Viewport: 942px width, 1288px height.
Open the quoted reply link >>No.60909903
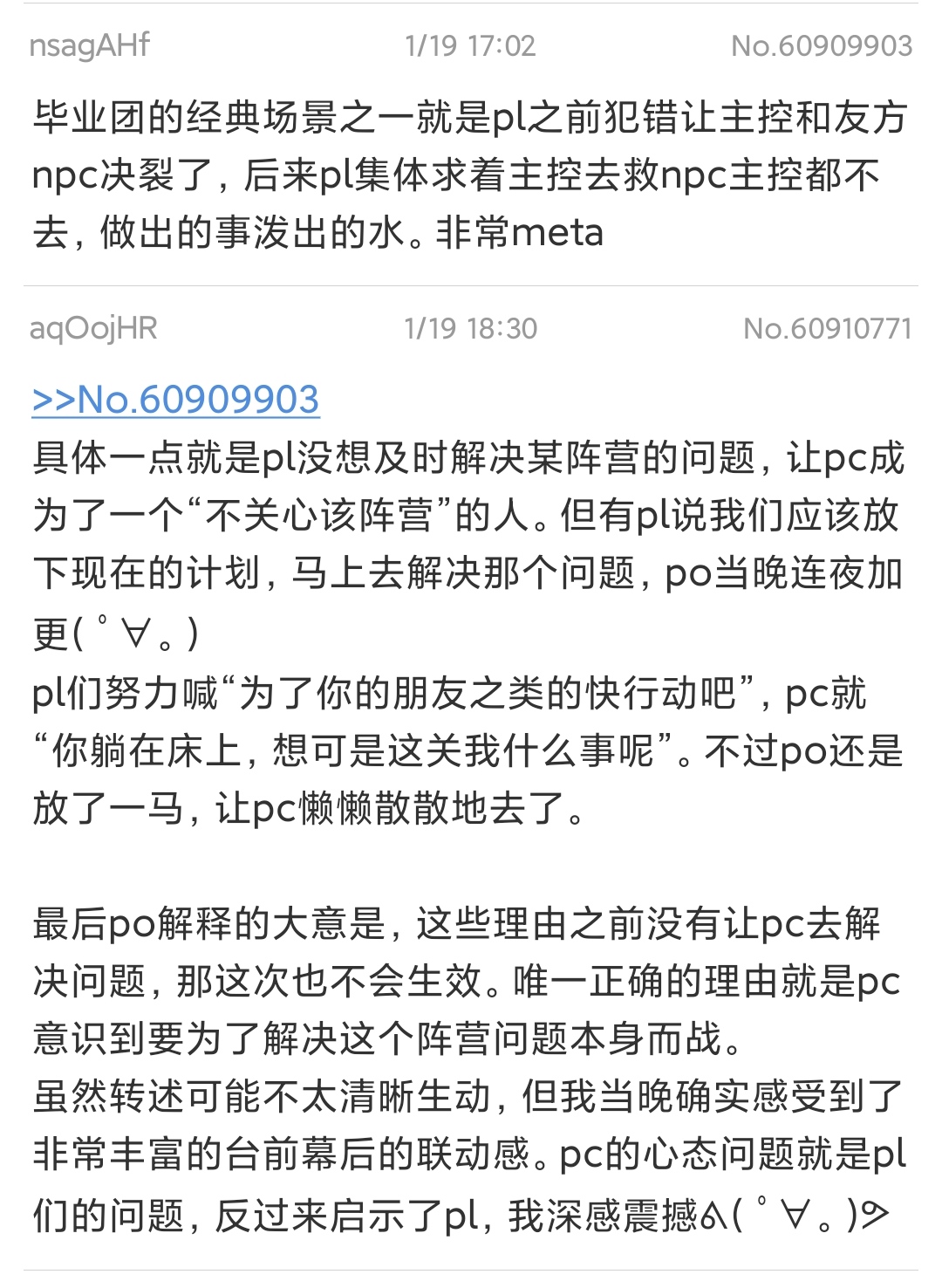tap(175, 400)
